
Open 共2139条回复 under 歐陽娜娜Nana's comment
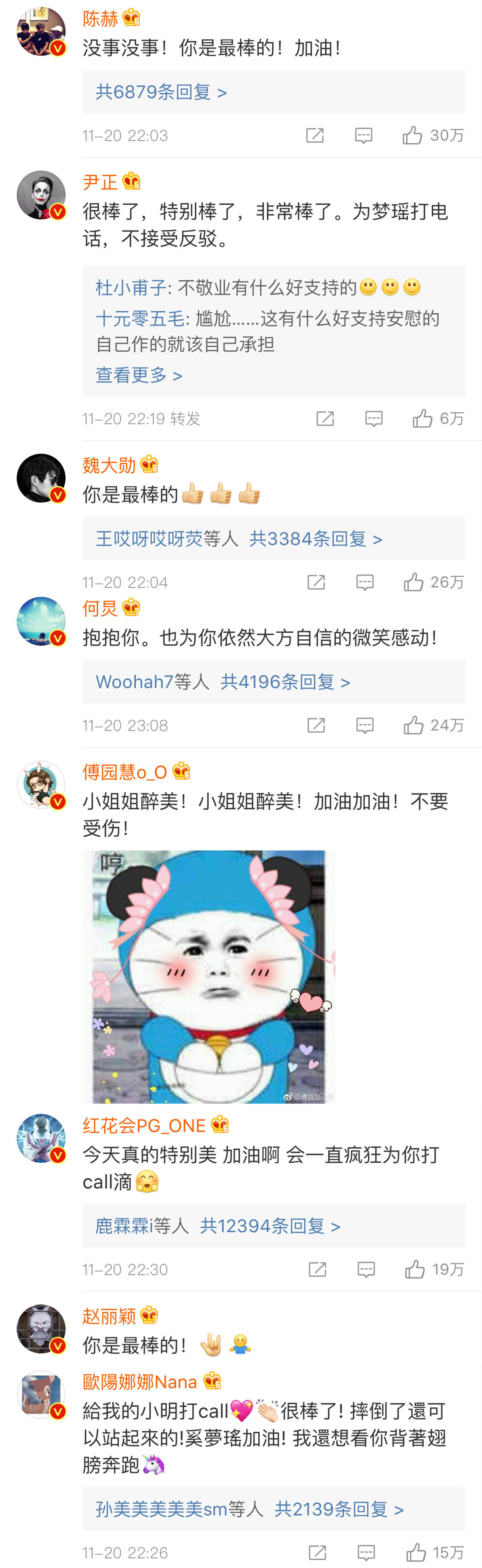[x=338, y=1509]
